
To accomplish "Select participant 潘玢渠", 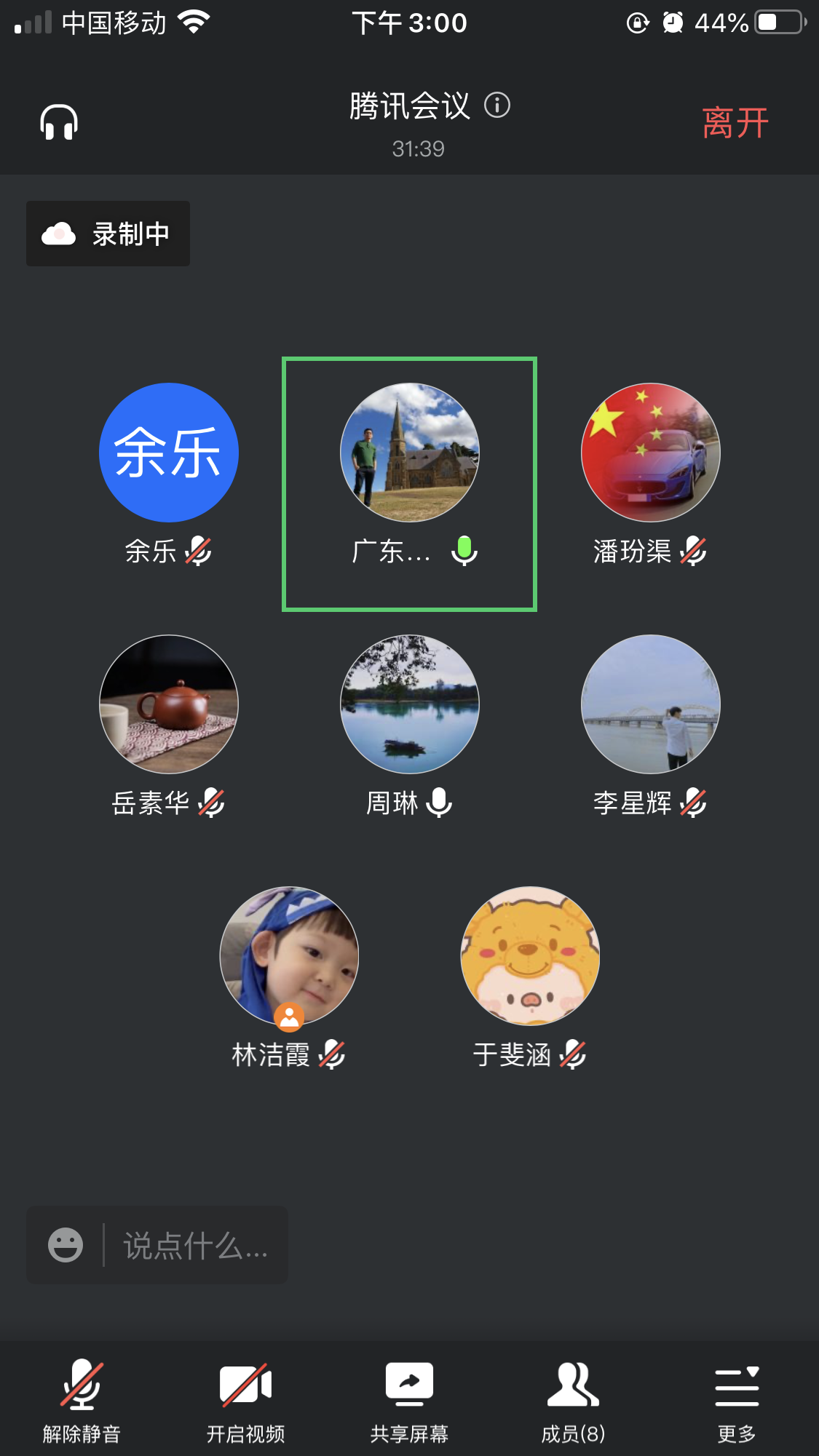I will pos(651,453).
